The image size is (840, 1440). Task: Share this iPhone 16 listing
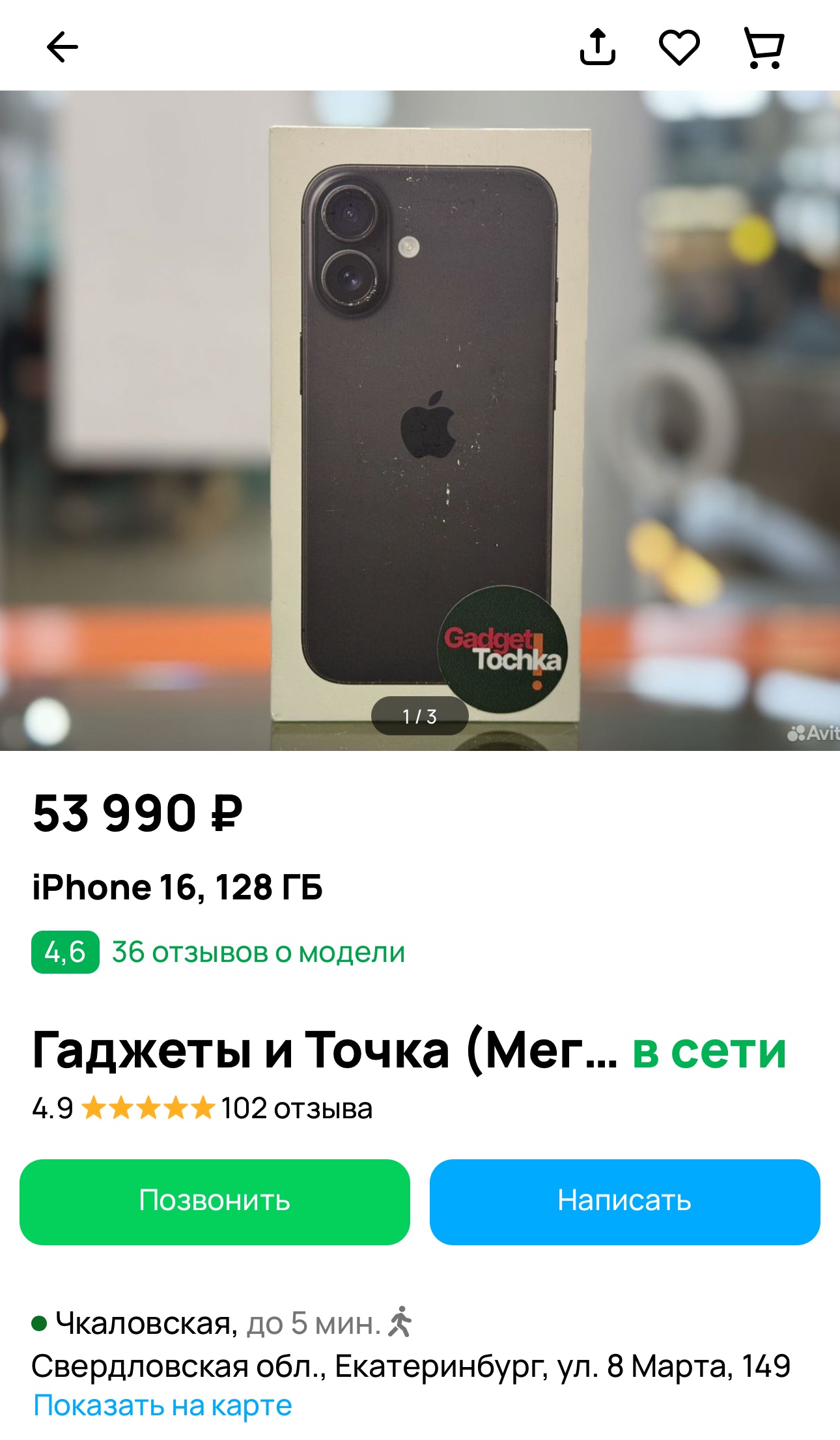[598, 47]
